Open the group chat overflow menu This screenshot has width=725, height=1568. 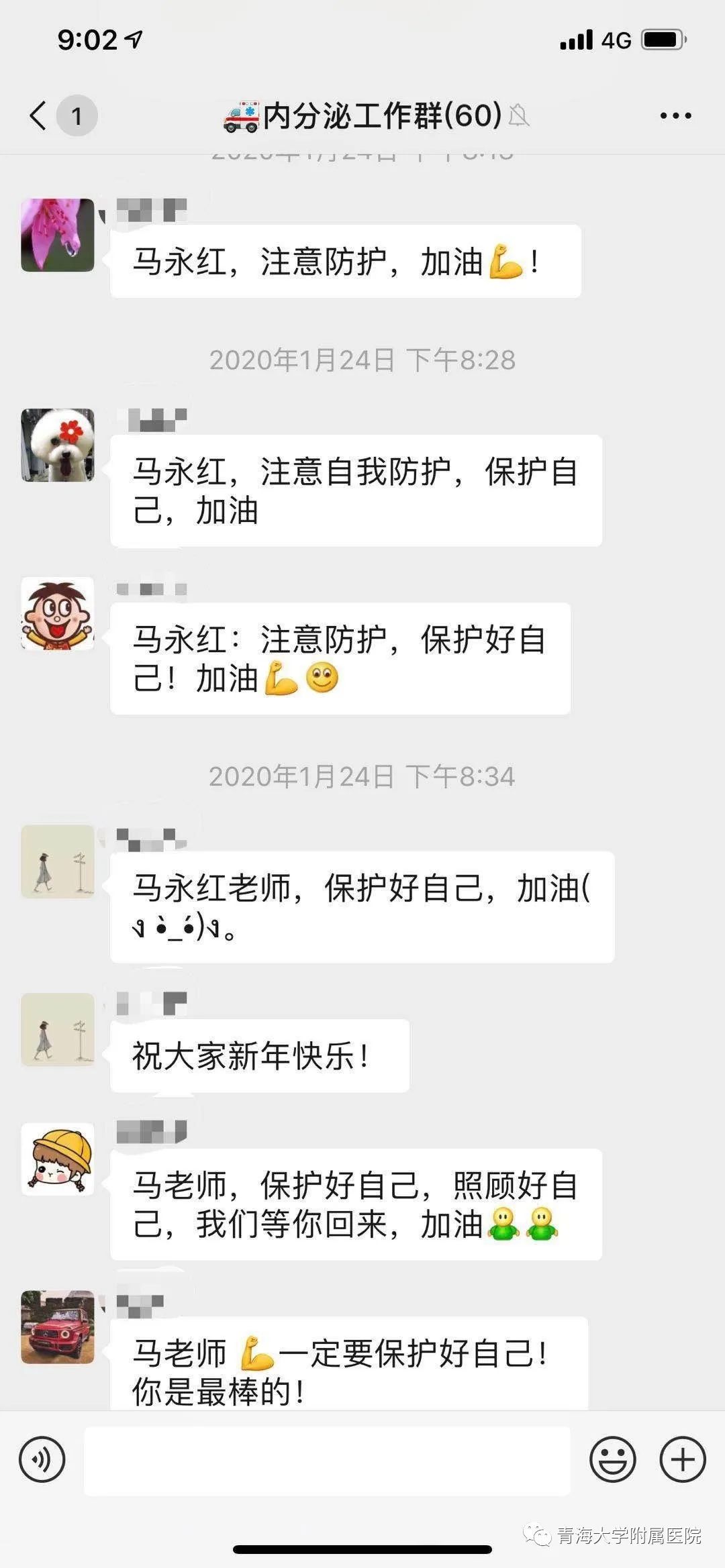675,115
